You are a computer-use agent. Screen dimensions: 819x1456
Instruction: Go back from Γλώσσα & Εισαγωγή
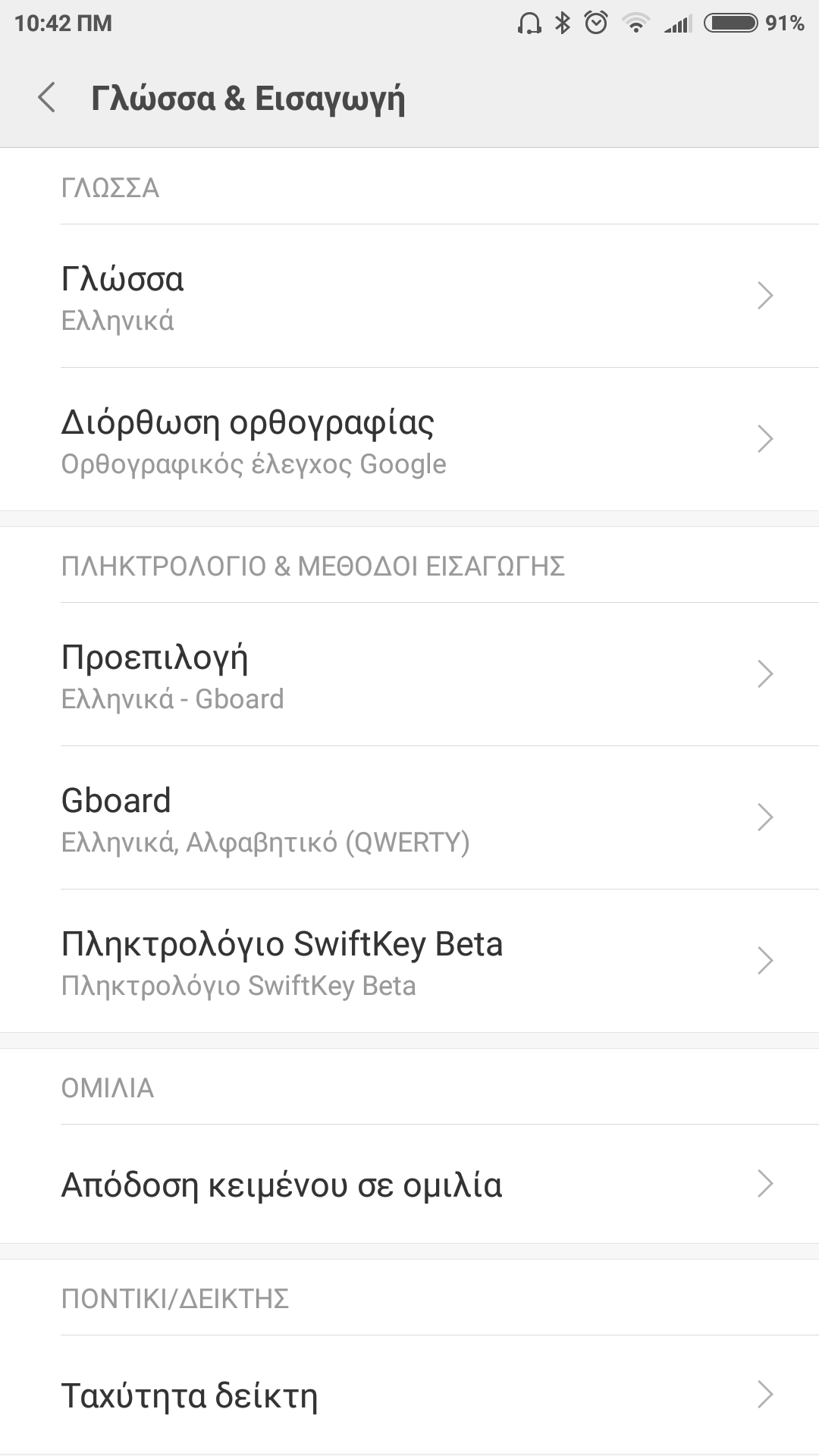(x=47, y=98)
